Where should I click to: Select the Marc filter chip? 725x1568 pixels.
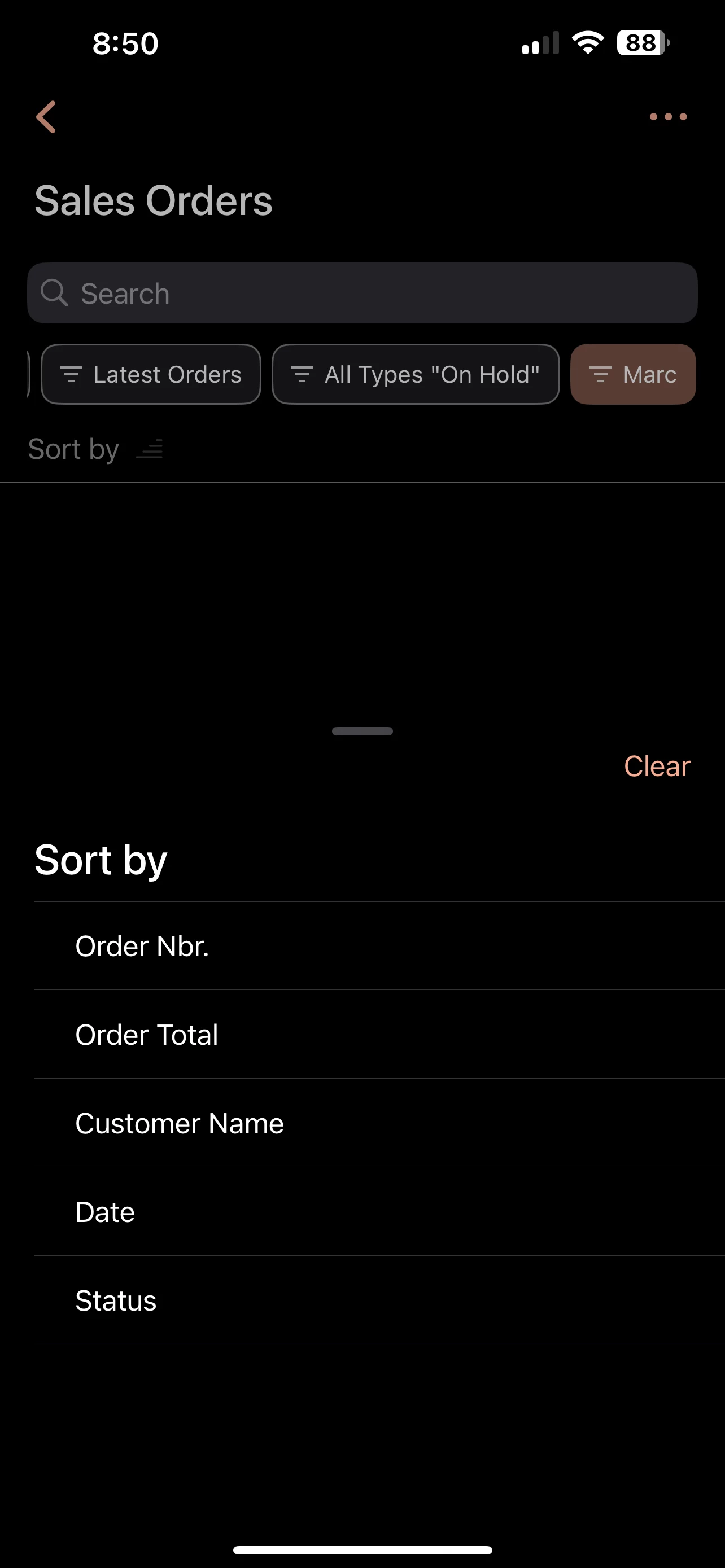tap(632, 374)
